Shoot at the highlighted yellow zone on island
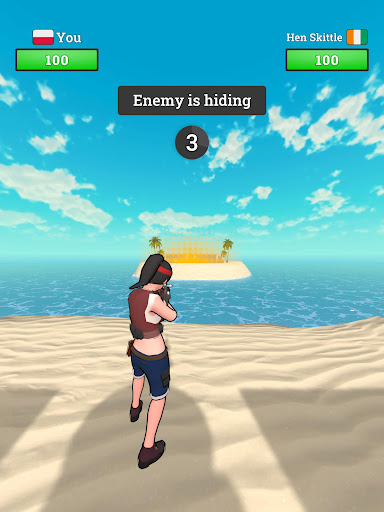Image resolution: width=384 pixels, height=512 pixels. (x=194, y=249)
